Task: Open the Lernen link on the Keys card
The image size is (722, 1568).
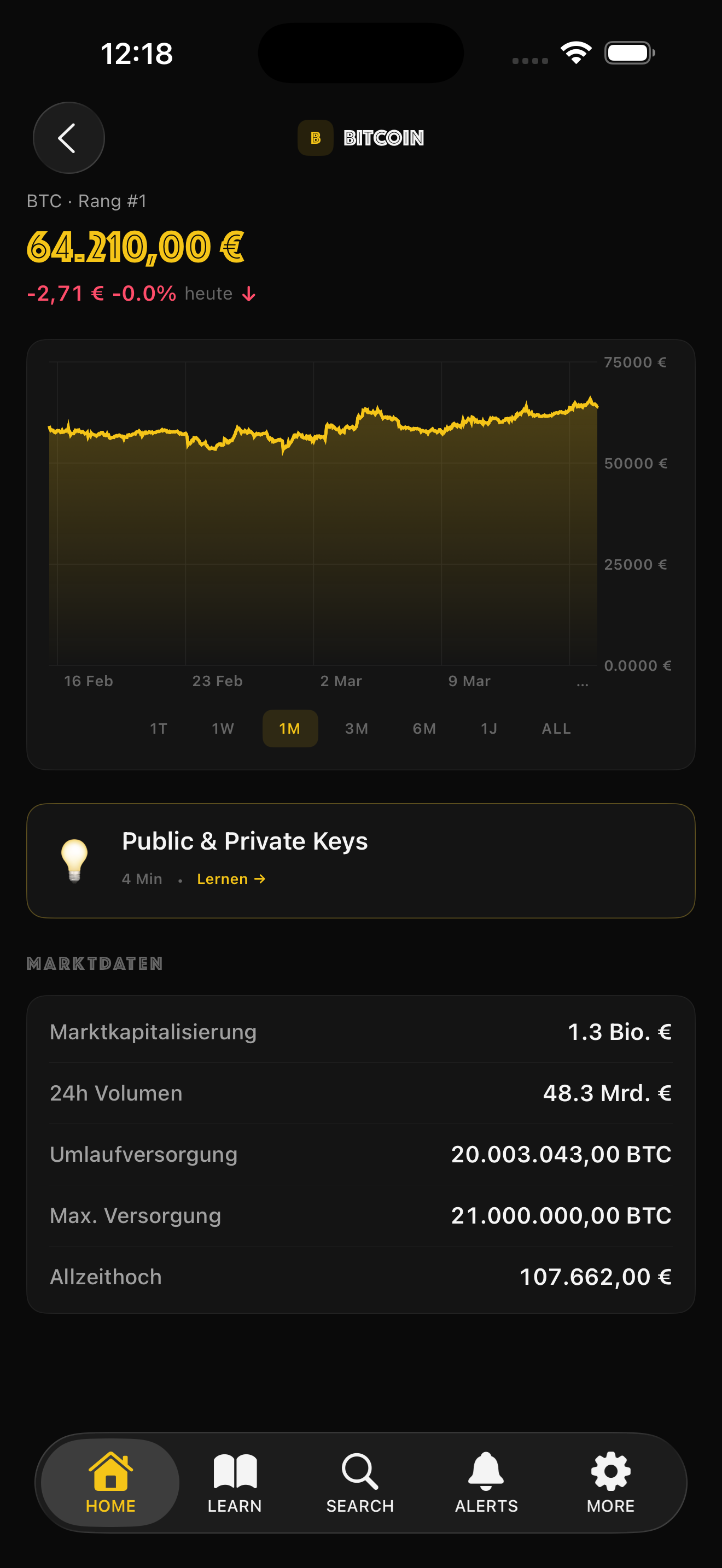Action: pyautogui.click(x=231, y=879)
